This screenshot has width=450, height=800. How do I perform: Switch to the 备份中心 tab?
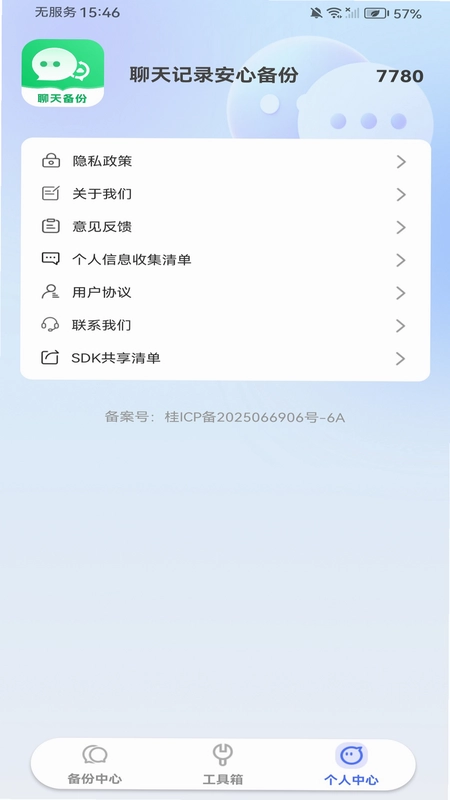95,764
